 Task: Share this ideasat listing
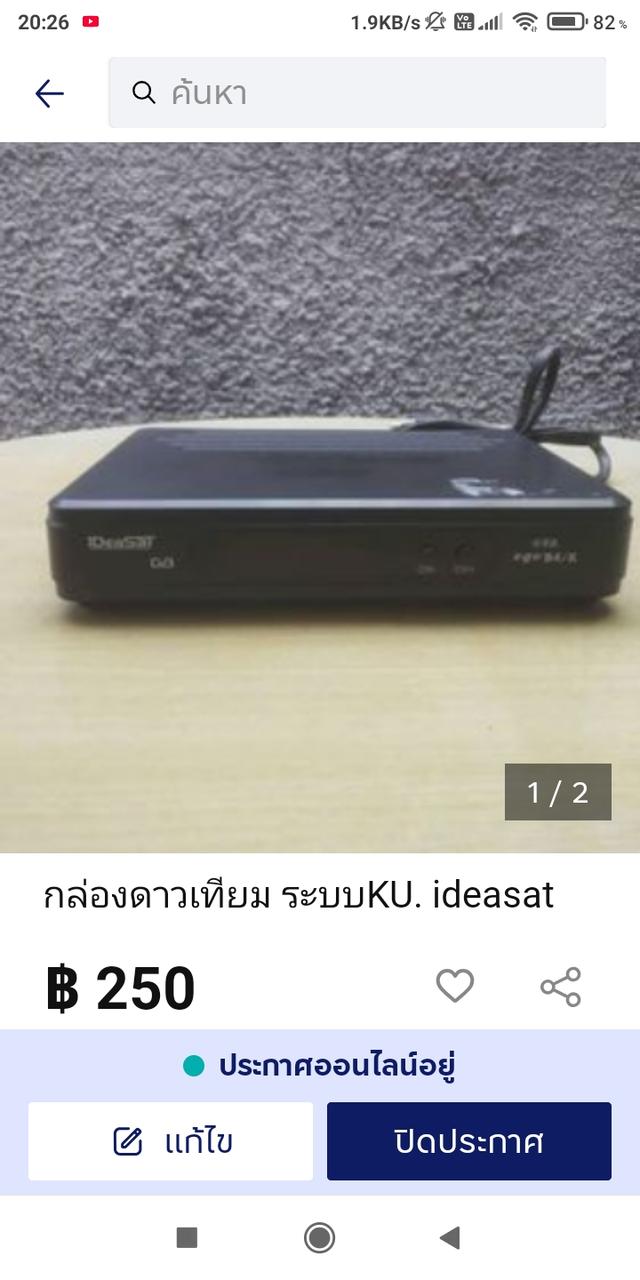pyautogui.click(x=561, y=987)
